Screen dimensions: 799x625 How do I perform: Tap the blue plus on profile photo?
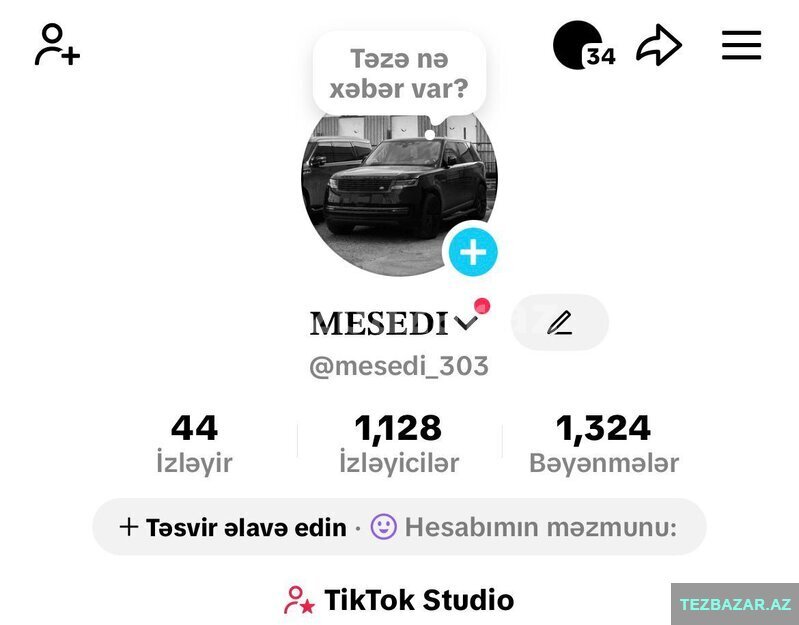(472, 252)
